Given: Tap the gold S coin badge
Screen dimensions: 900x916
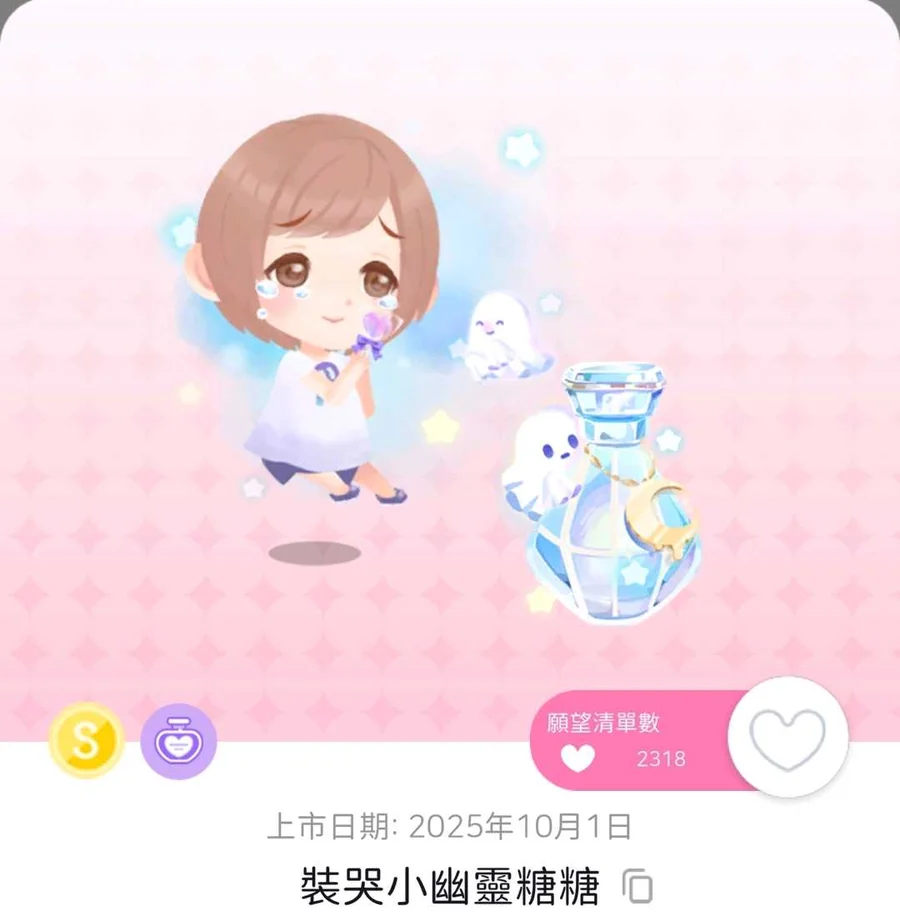Looking at the screenshot, I should point(86,741).
